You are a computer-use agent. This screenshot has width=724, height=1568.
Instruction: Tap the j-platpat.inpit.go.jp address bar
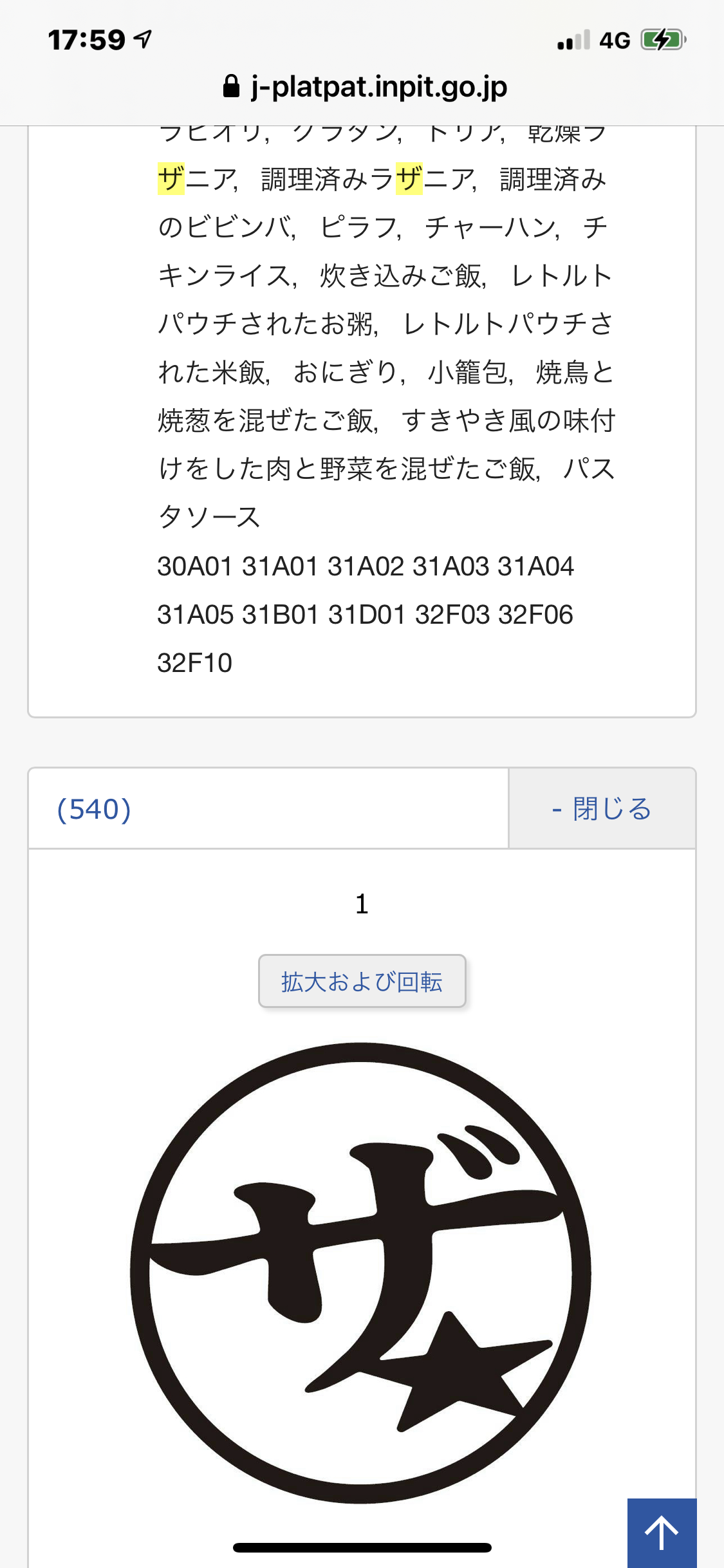pyautogui.click(x=364, y=86)
